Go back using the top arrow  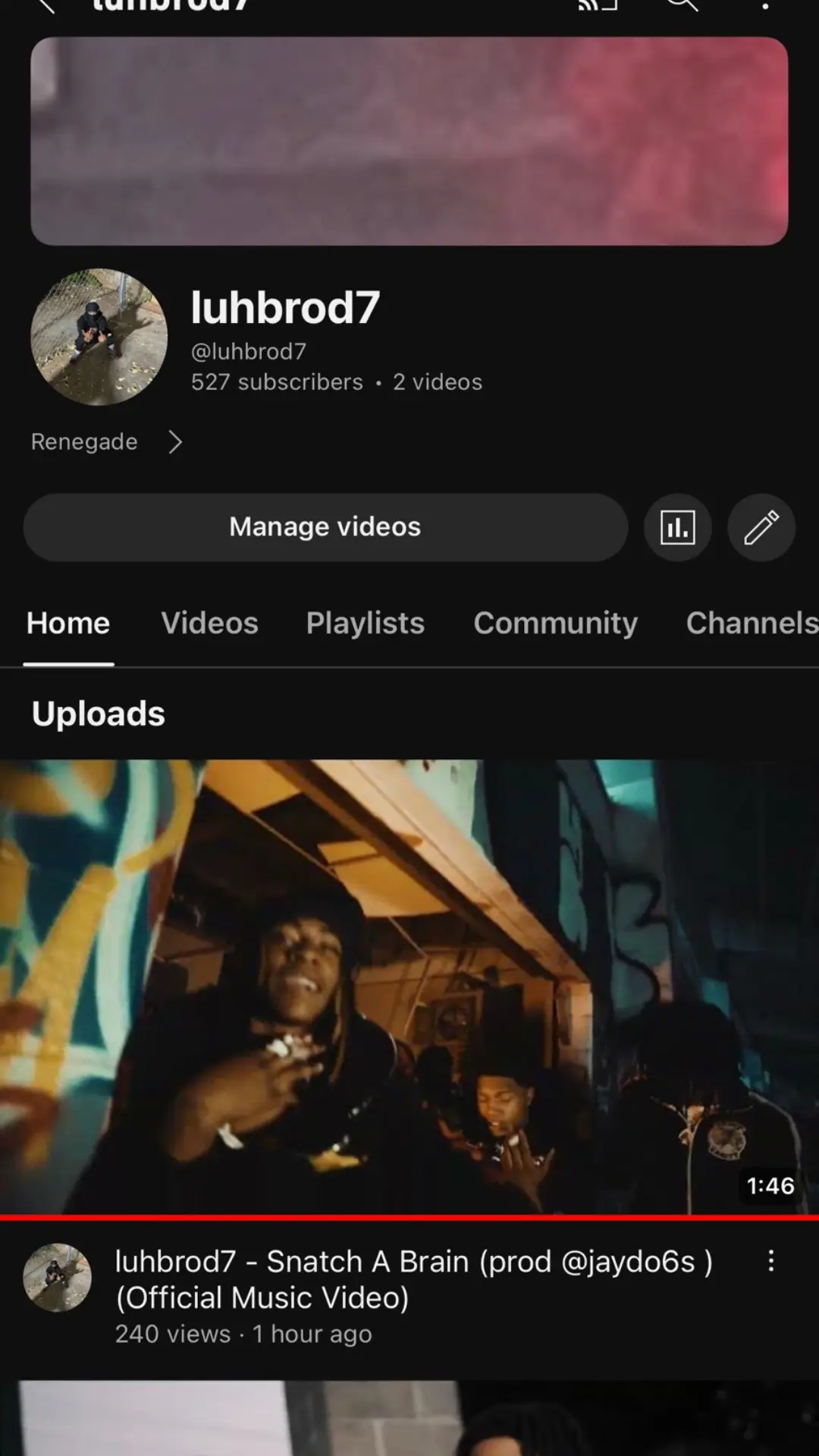coord(45,6)
